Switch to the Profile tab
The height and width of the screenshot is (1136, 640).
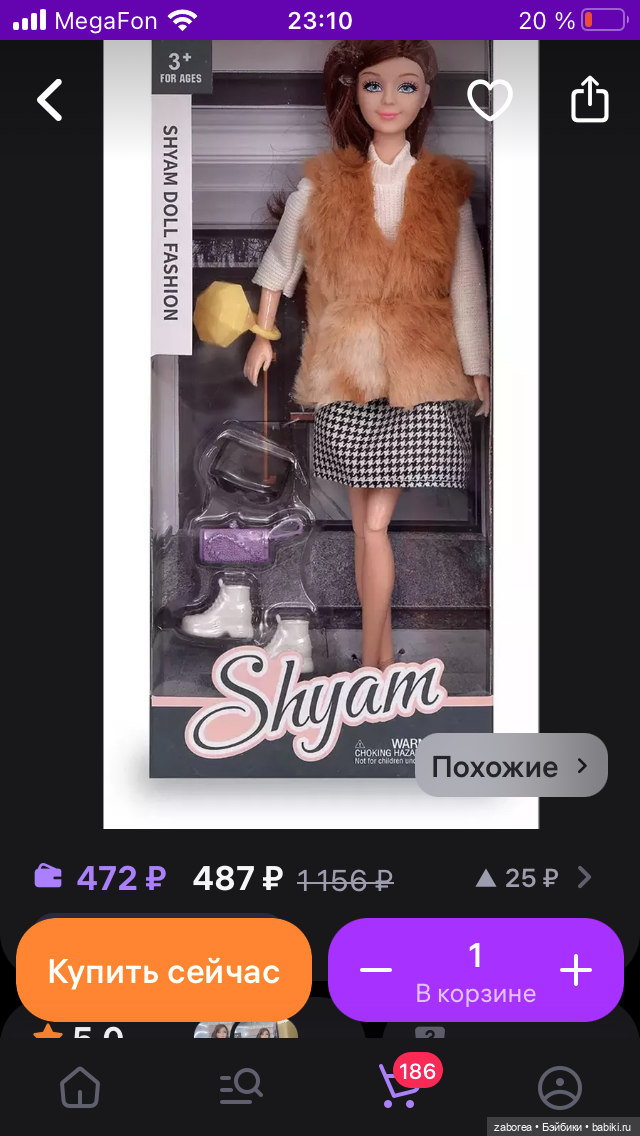coord(559,1086)
